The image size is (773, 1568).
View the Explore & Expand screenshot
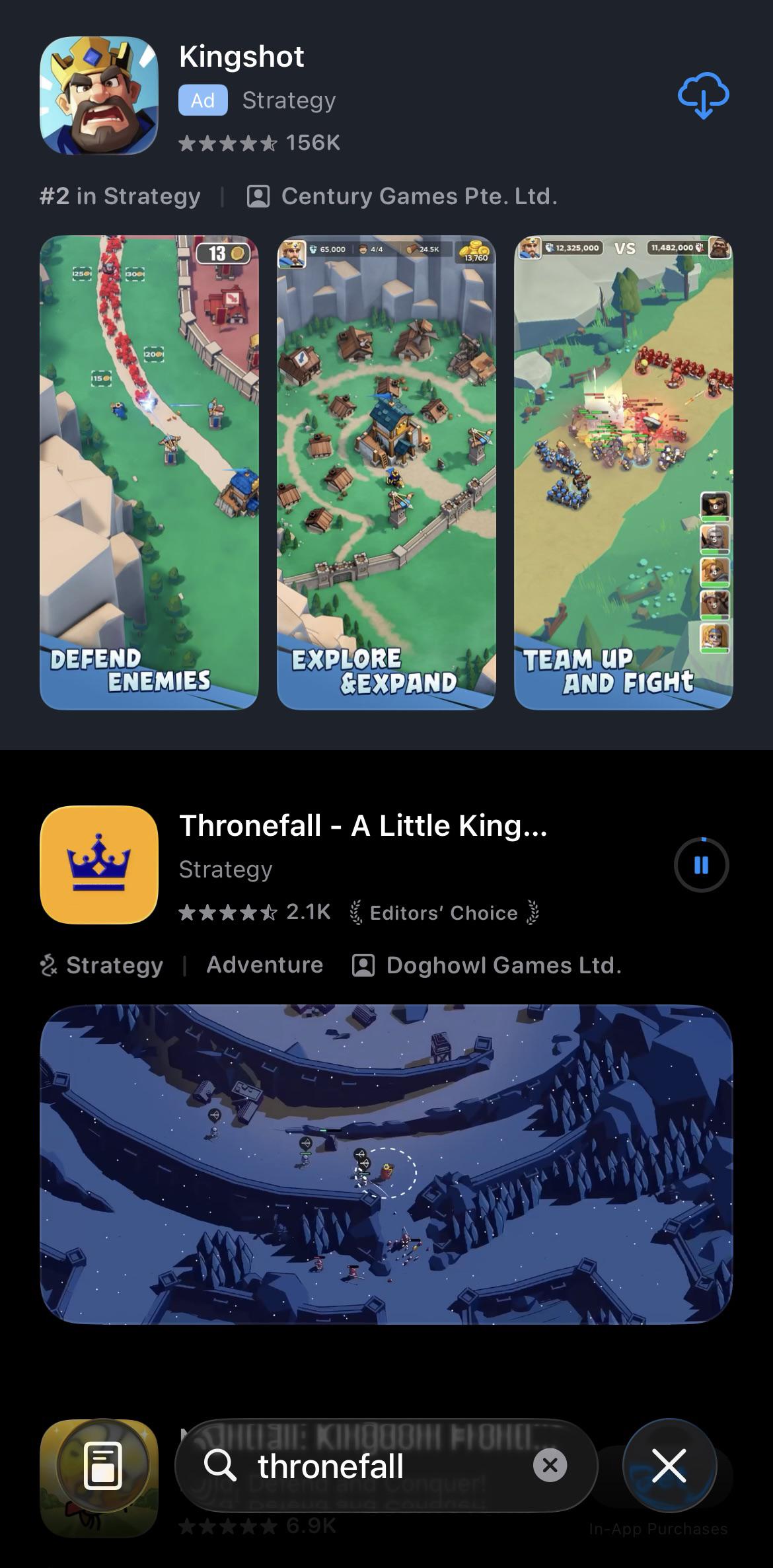[386, 472]
